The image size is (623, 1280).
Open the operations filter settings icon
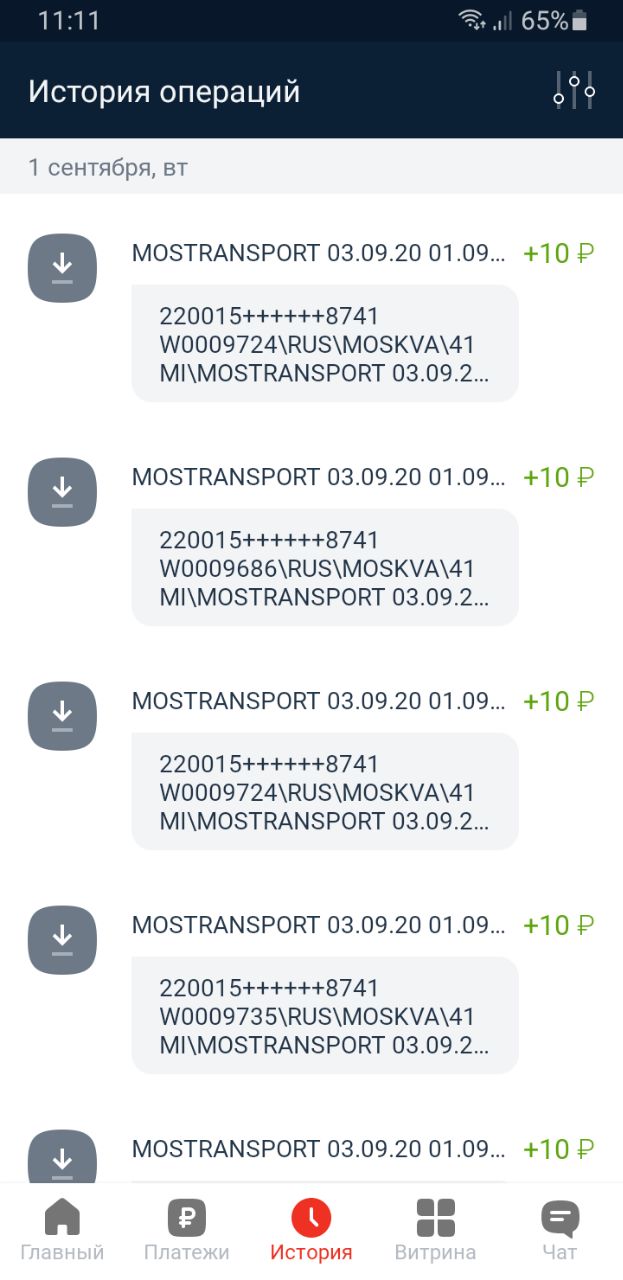(574, 91)
